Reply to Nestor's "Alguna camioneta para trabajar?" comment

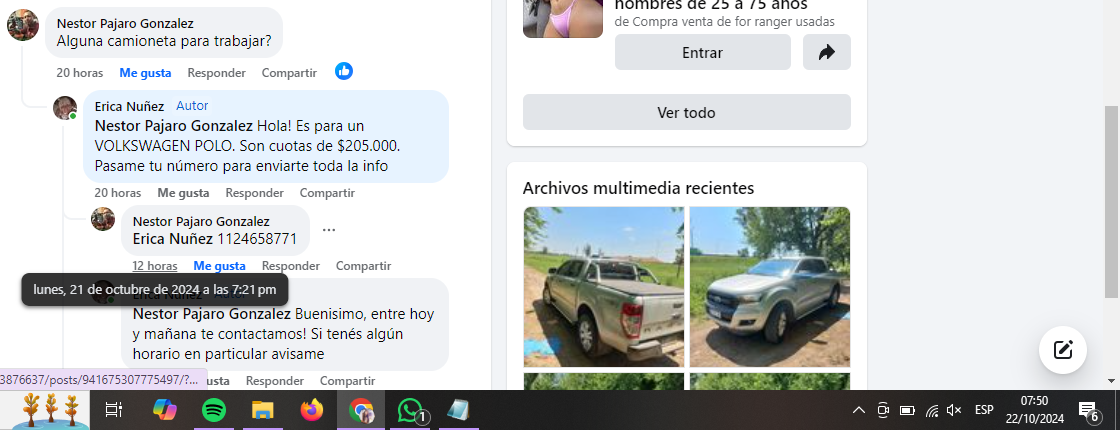(216, 72)
